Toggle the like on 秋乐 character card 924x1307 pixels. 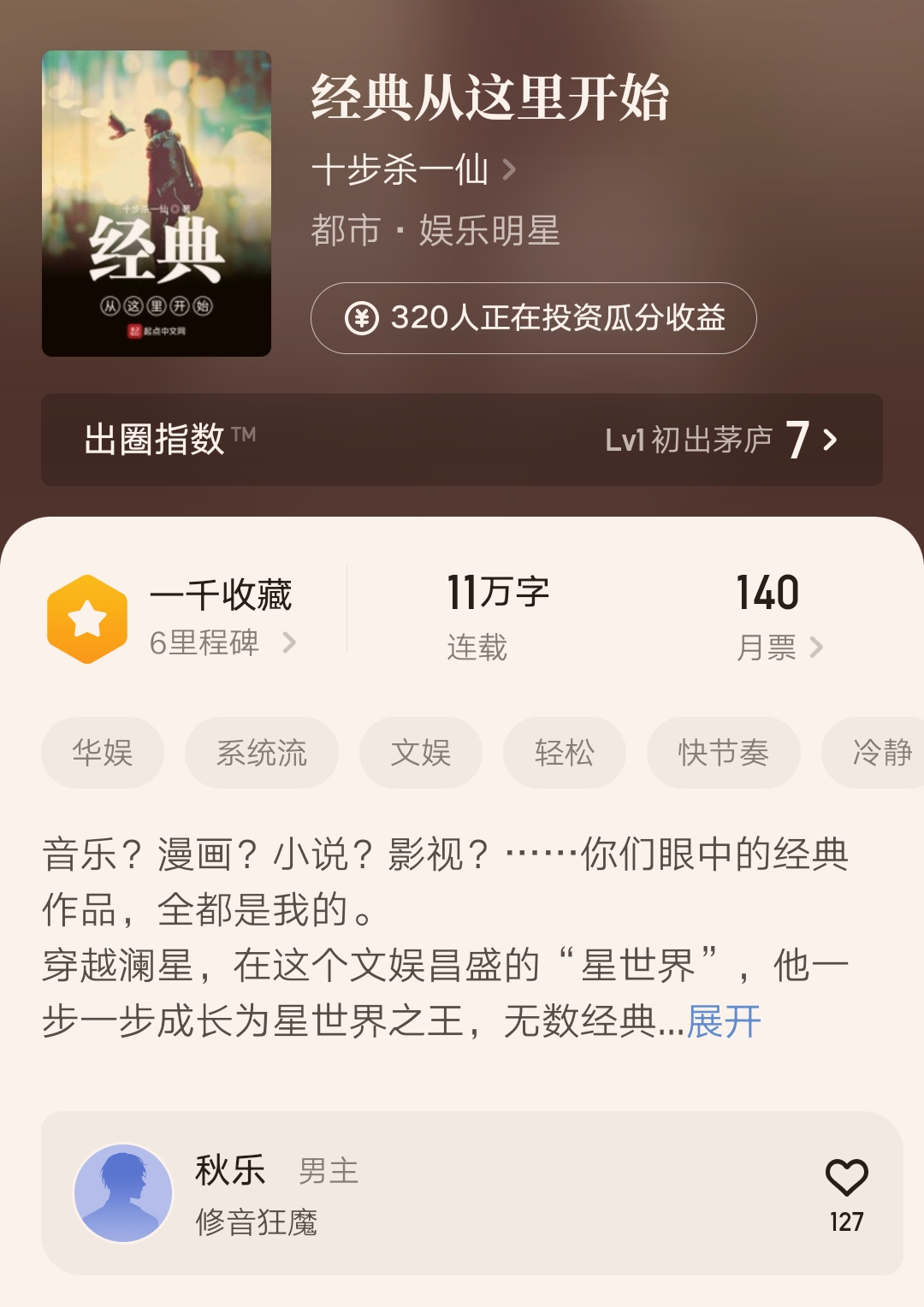coord(847,1177)
